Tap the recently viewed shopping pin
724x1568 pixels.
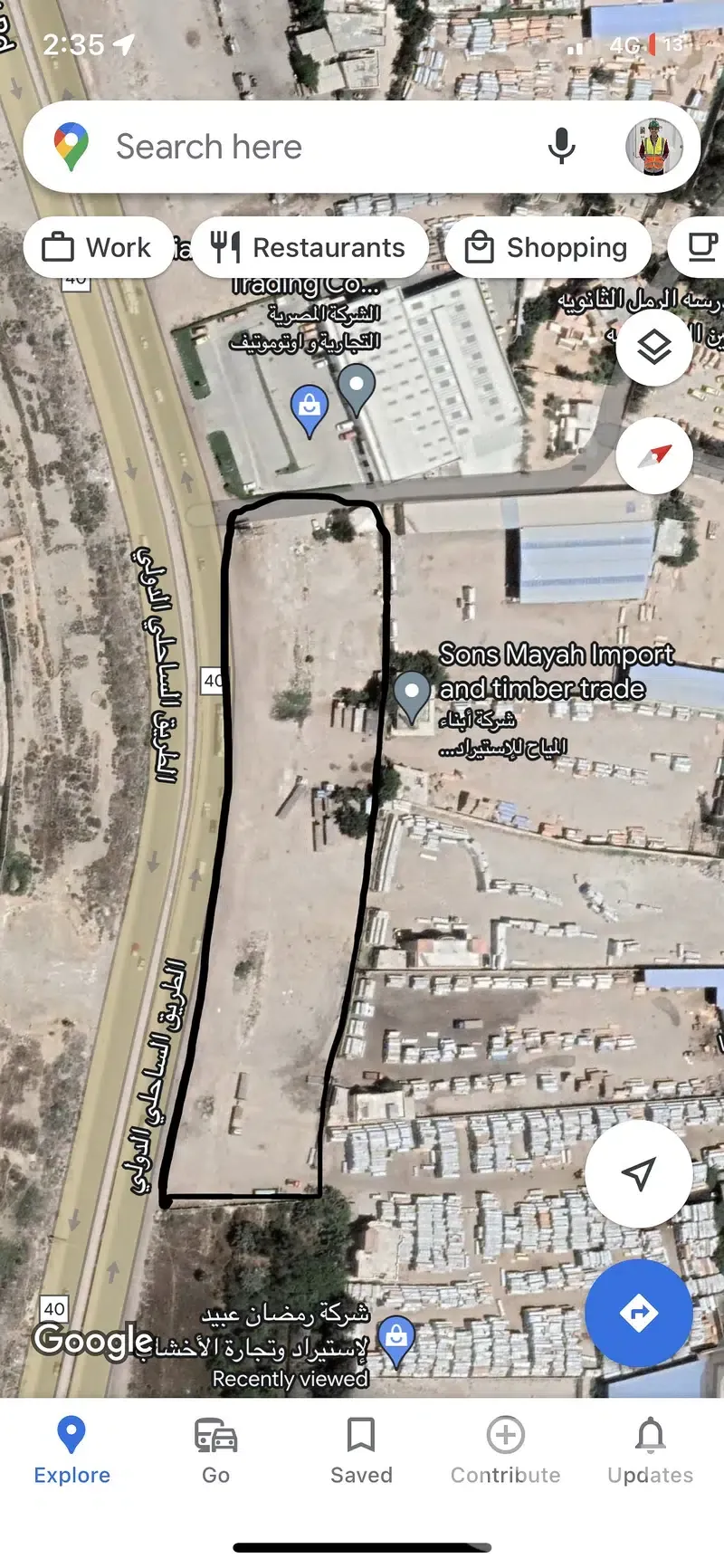395,1338
